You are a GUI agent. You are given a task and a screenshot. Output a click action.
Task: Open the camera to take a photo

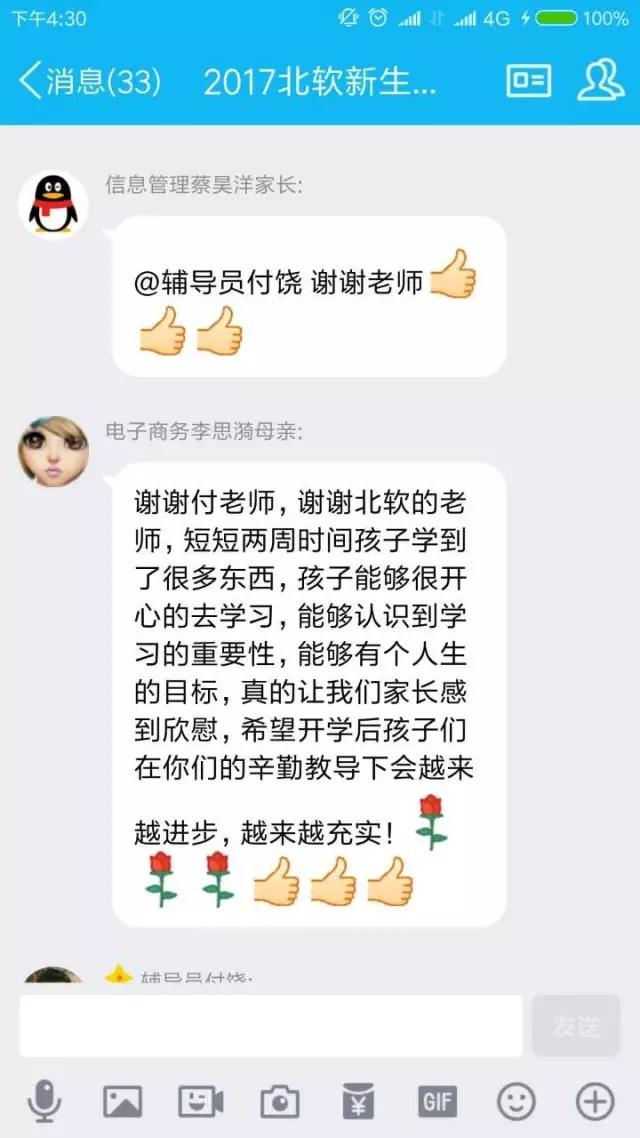point(280,1102)
